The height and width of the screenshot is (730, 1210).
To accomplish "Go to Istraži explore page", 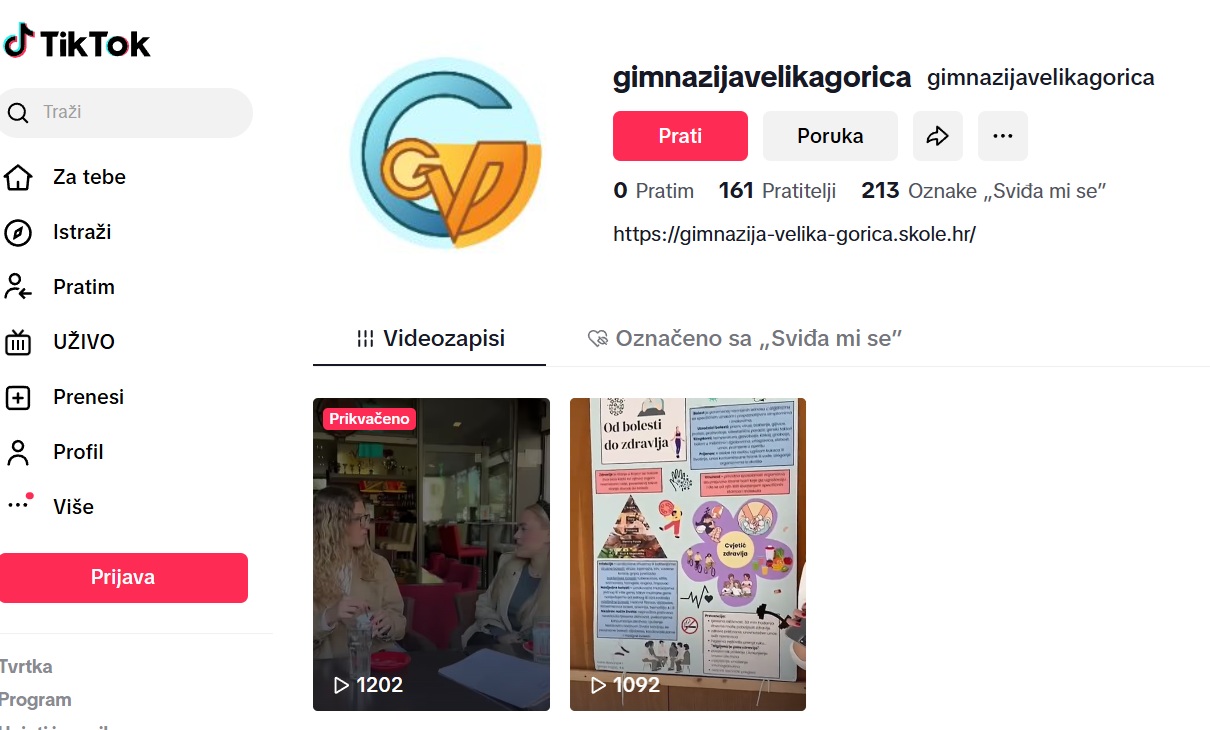I will coord(81,232).
